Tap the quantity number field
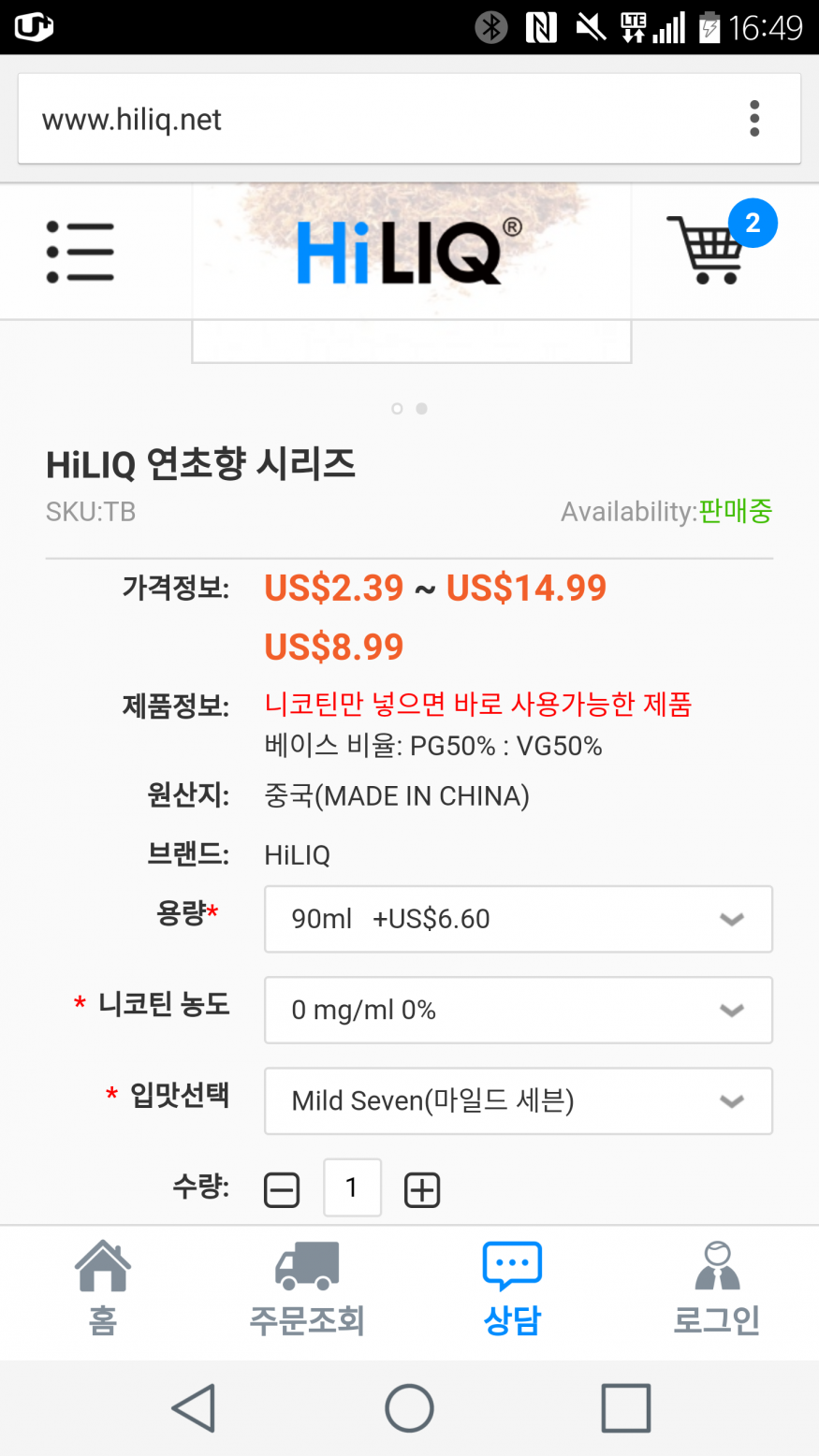Screen dimensions: 819x1456 click(352, 1188)
